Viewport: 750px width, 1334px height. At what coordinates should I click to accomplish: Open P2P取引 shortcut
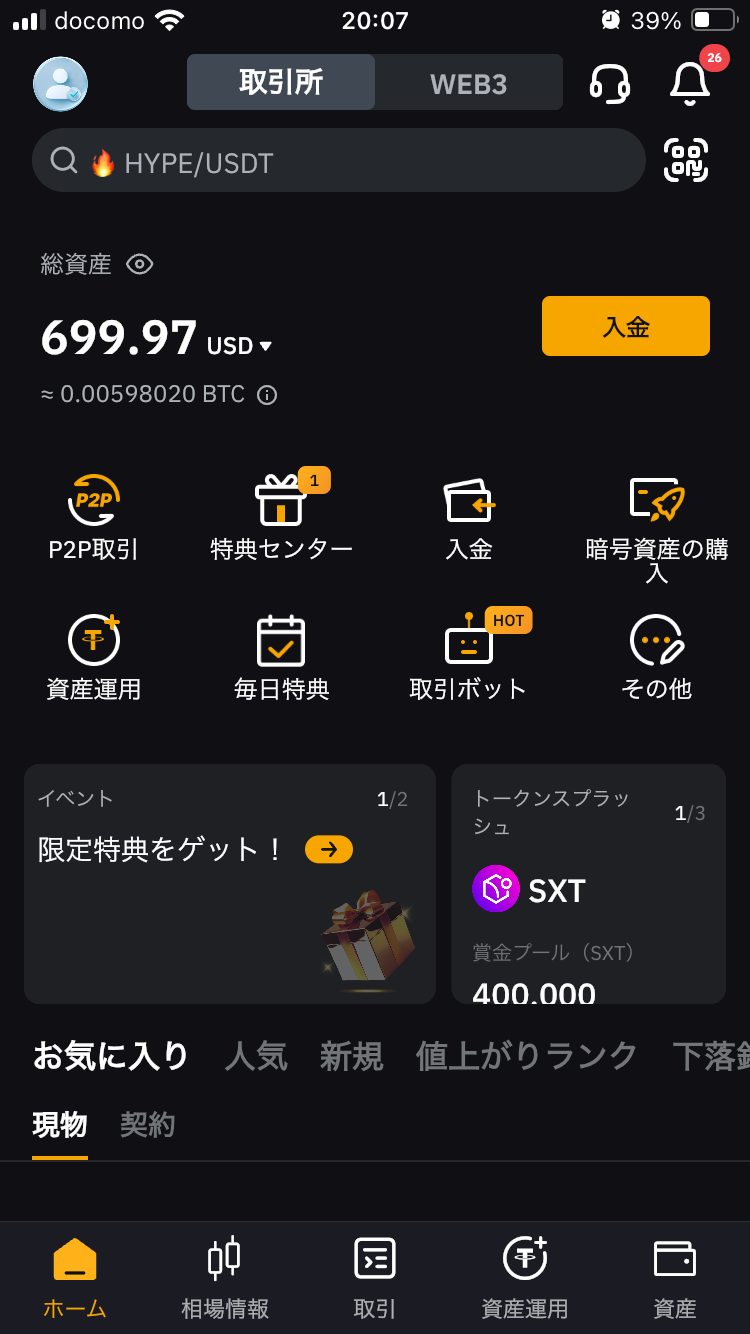(x=94, y=520)
